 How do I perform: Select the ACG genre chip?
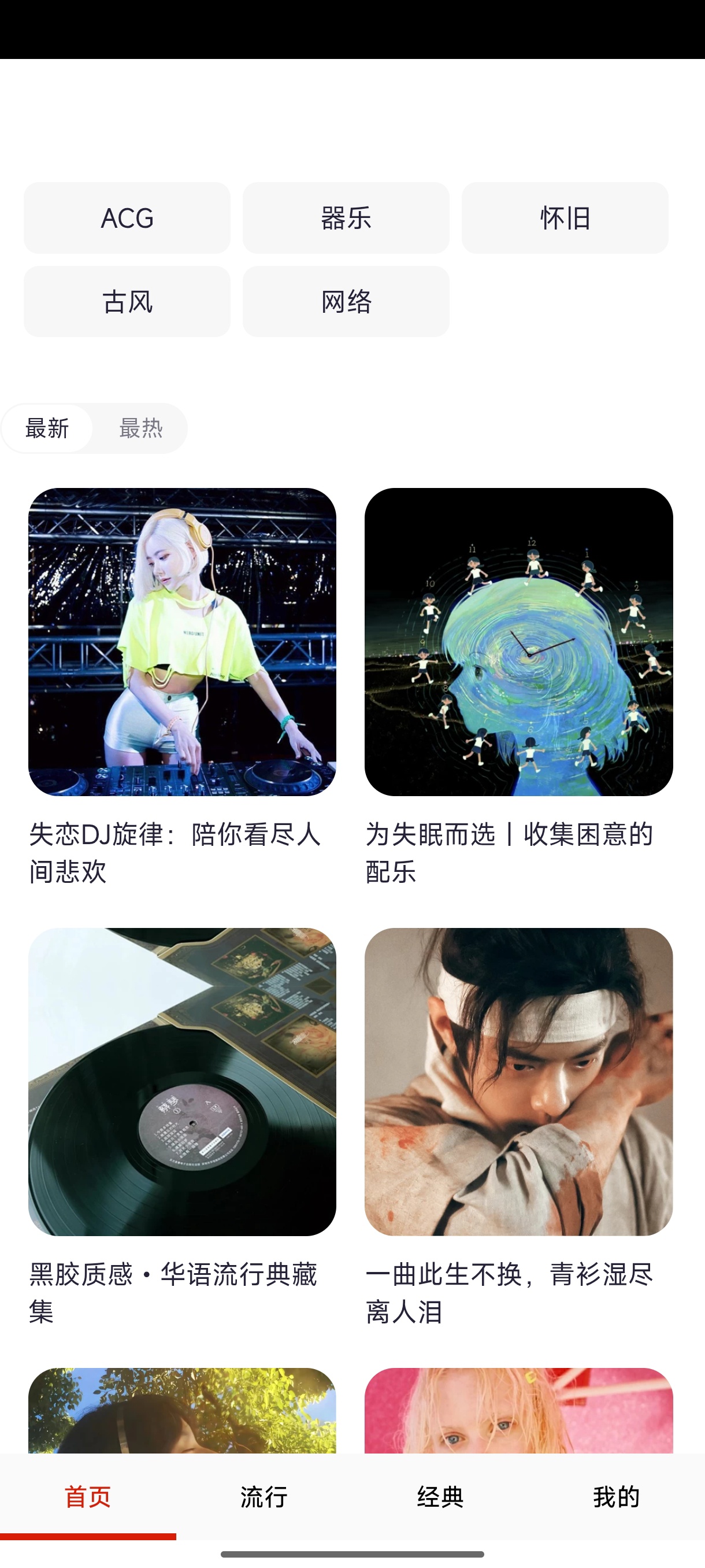click(127, 218)
